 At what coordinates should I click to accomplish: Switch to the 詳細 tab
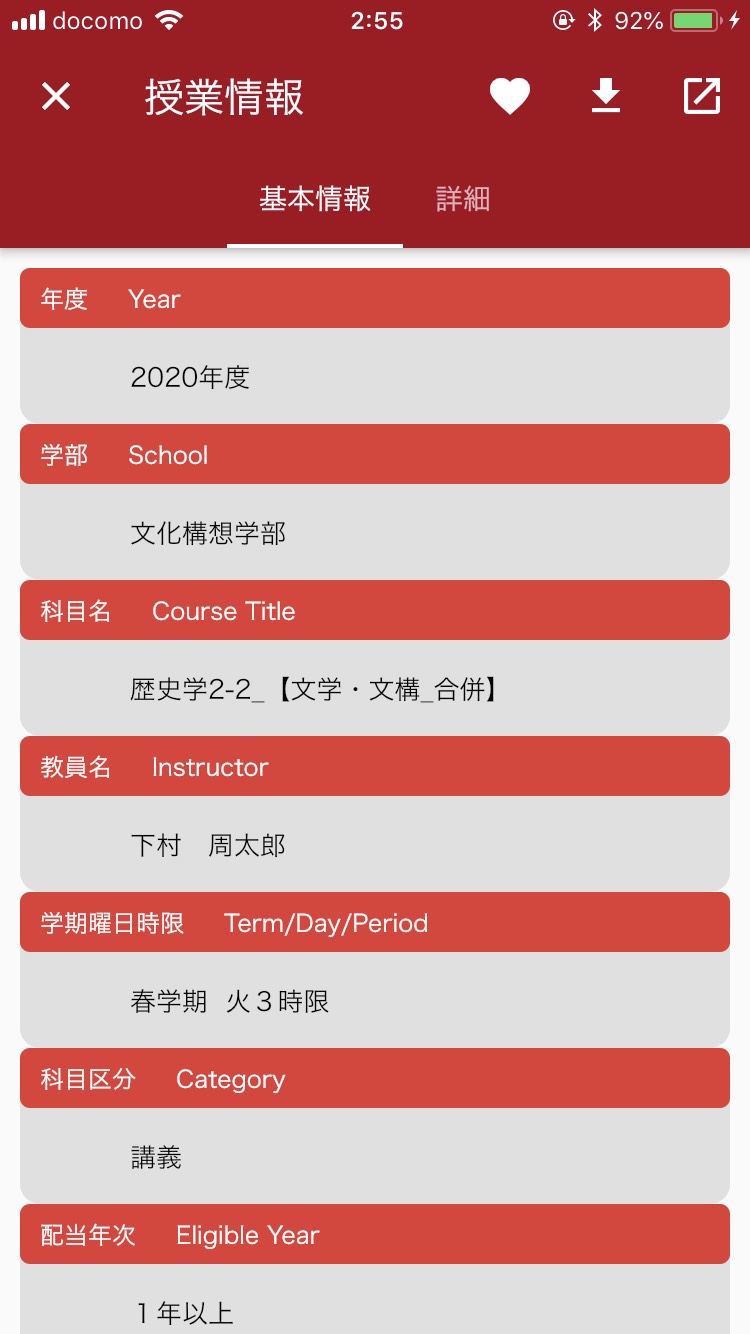click(x=463, y=199)
